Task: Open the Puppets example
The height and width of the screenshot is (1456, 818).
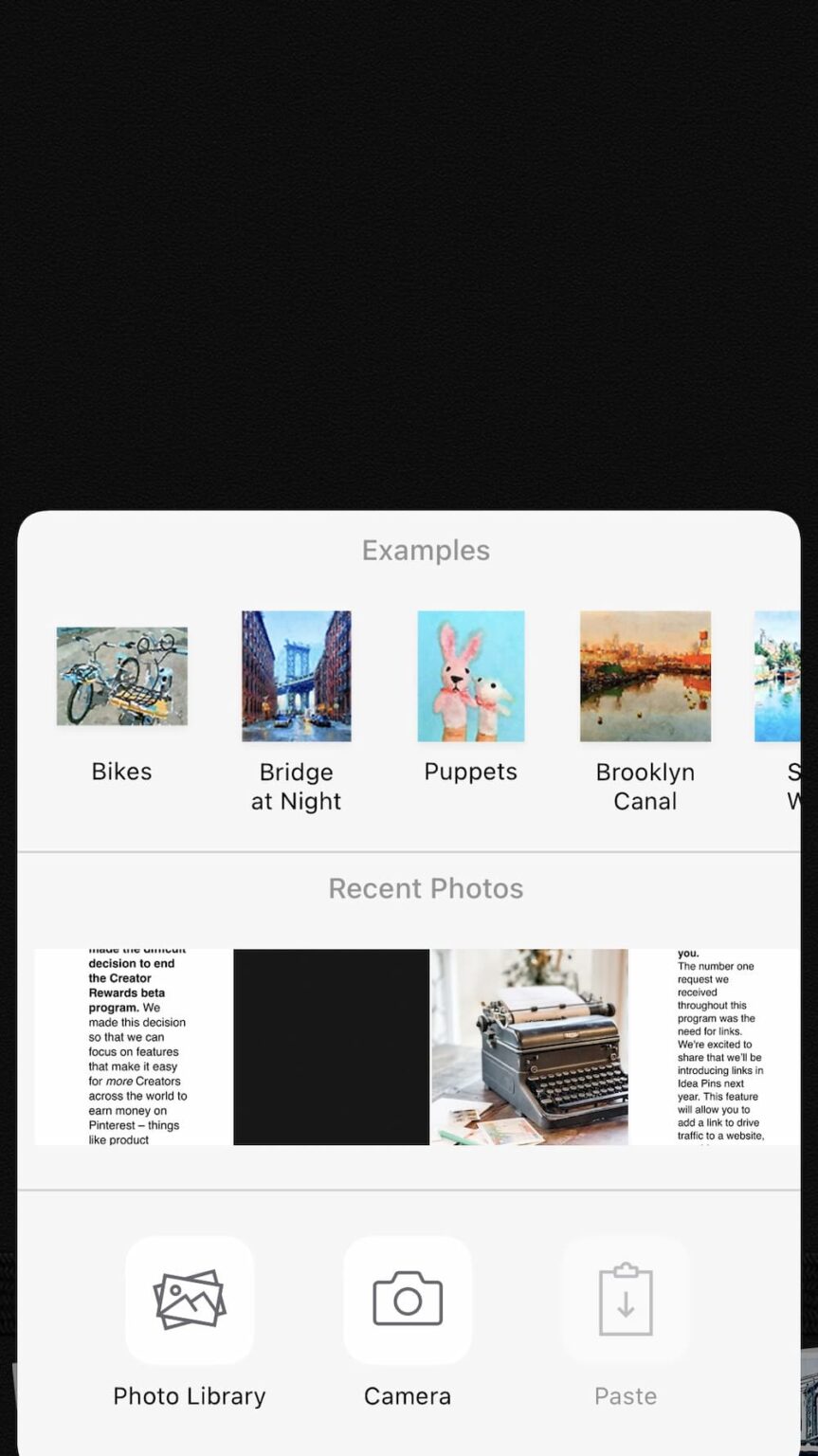Action: [470, 676]
